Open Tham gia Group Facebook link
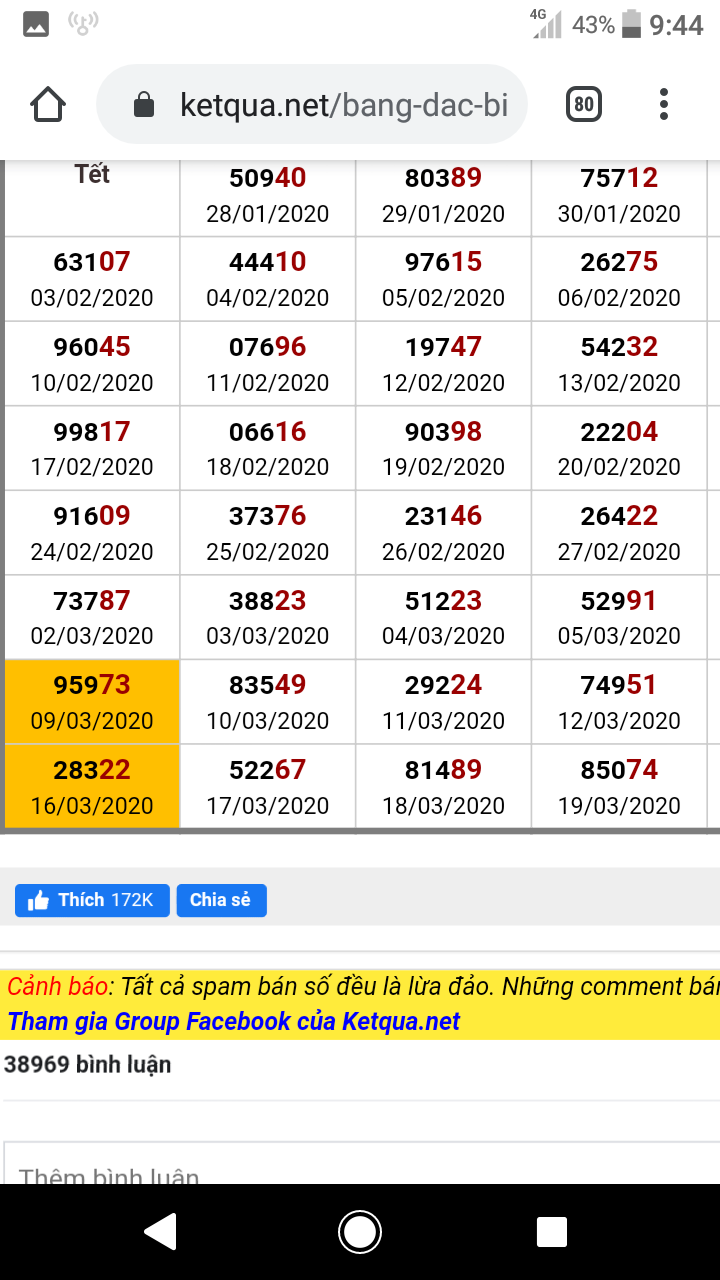Viewport: 720px width, 1280px height. [x=234, y=1021]
